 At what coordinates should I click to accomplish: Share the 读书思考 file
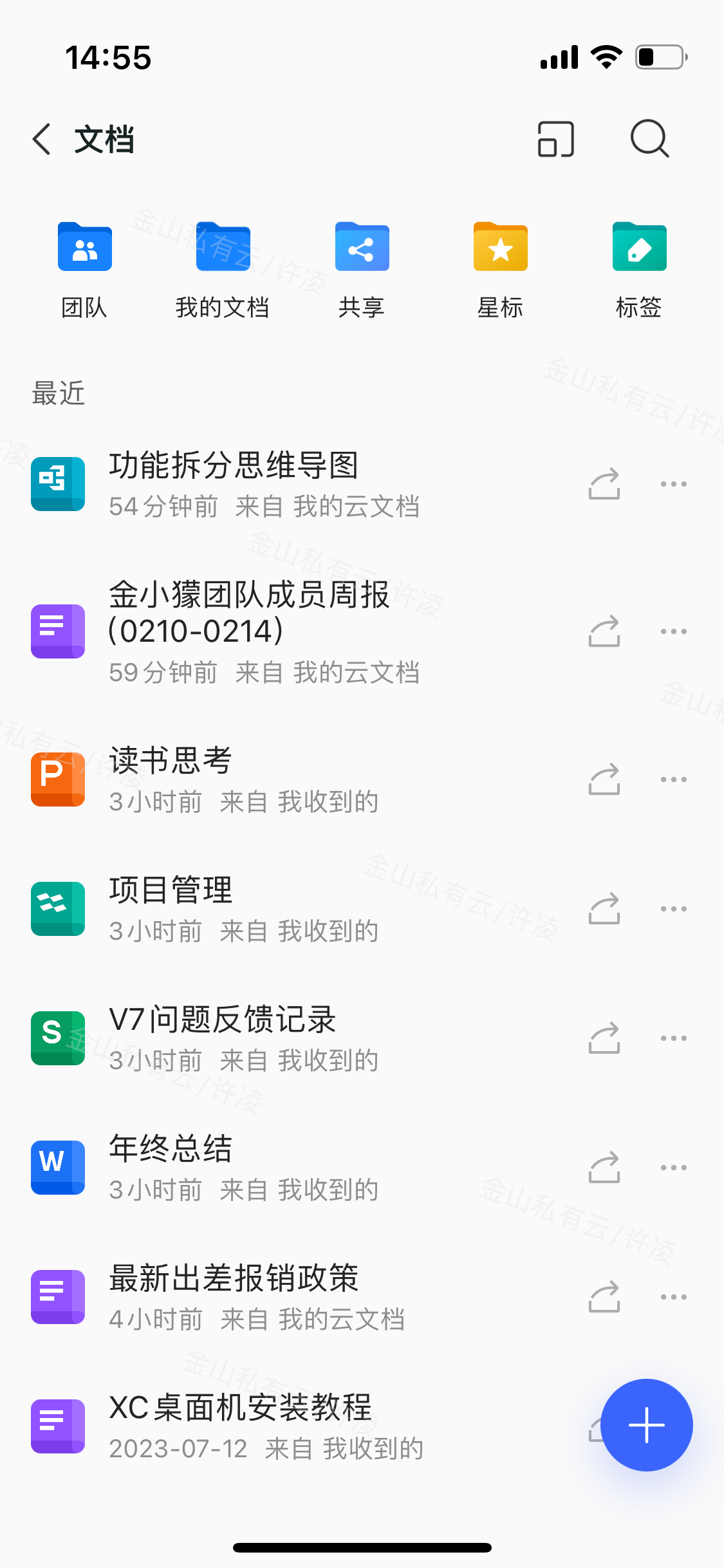pyautogui.click(x=604, y=779)
